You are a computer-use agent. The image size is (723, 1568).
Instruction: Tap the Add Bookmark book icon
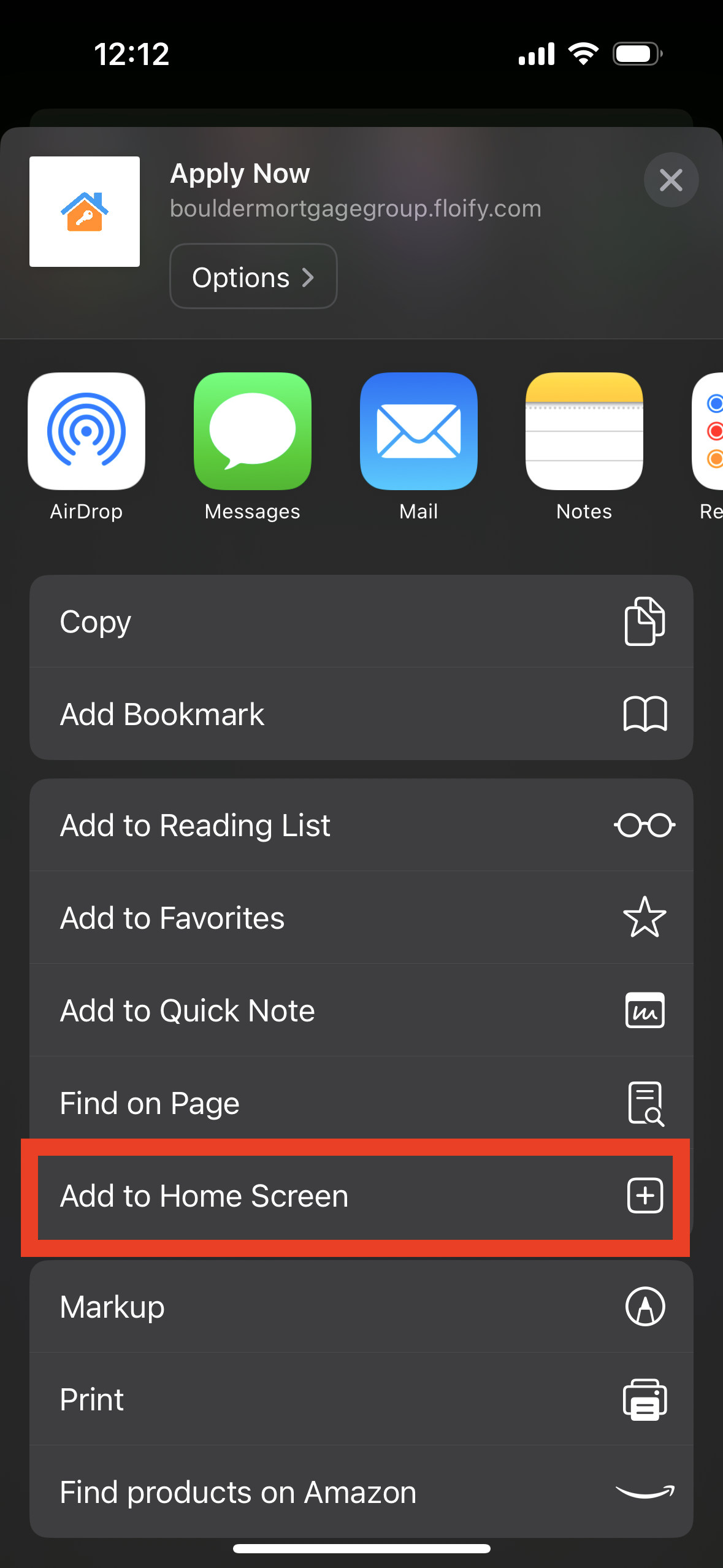(645, 713)
